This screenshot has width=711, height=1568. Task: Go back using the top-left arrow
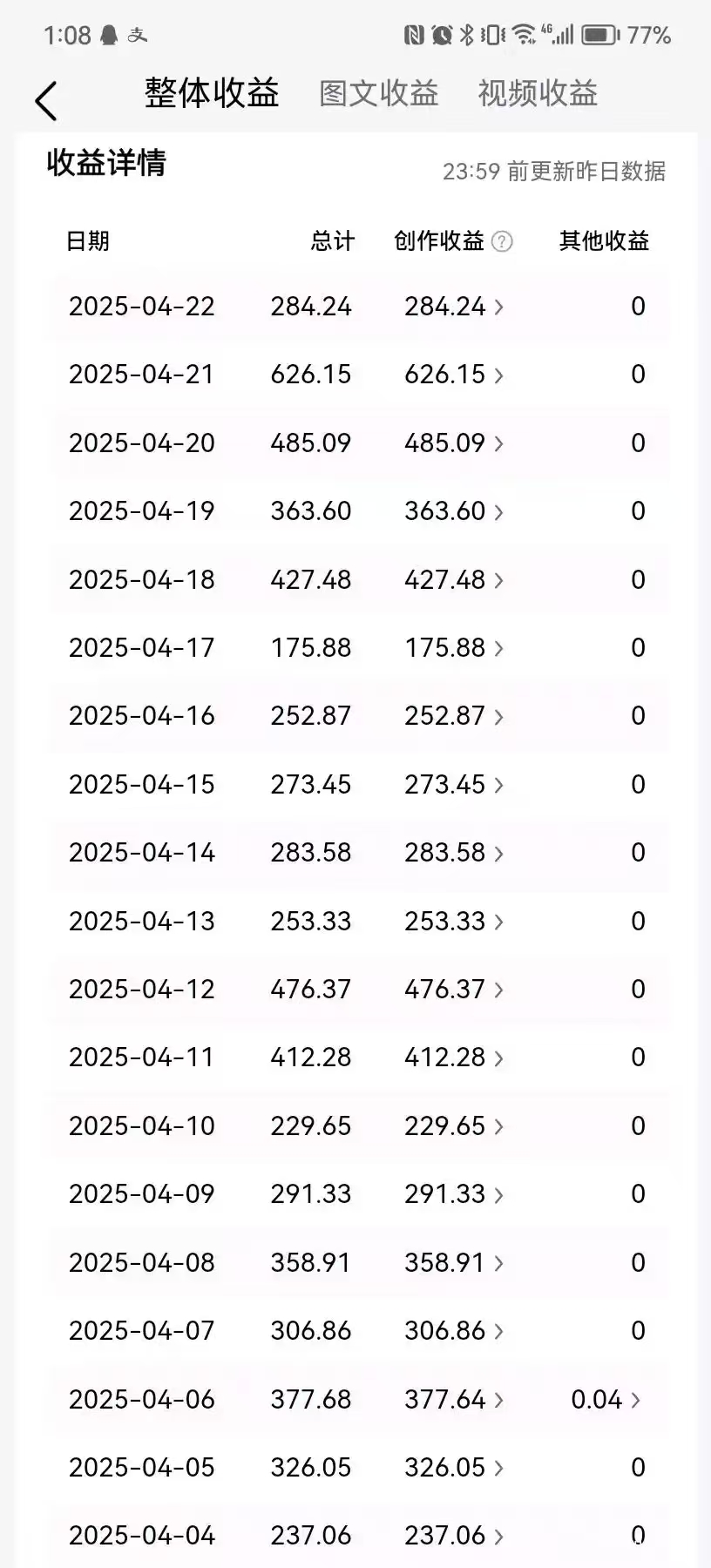(x=46, y=101)
